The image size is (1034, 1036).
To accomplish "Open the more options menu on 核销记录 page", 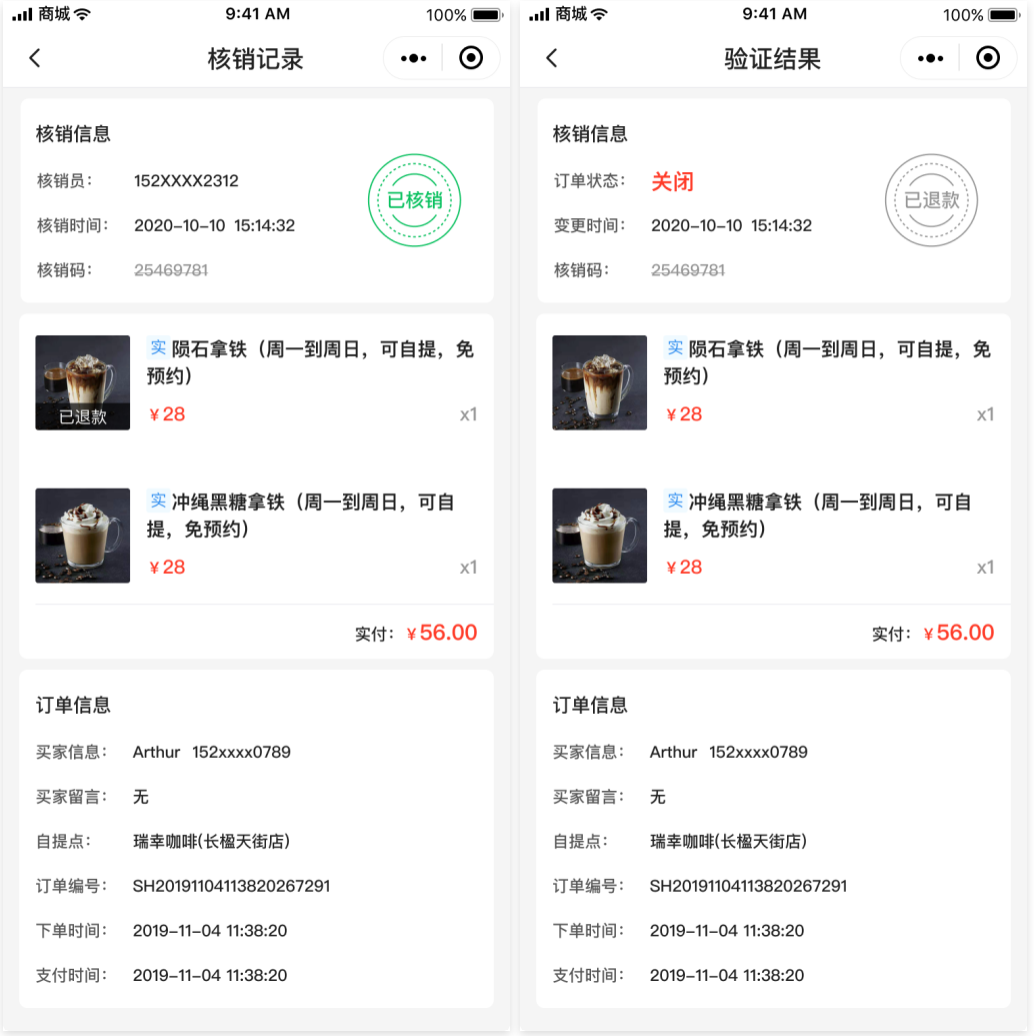I will point(414,58).
